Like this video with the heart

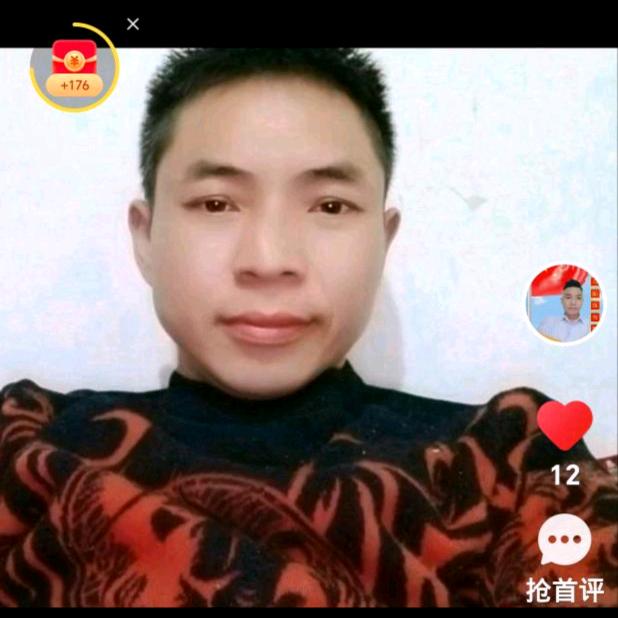pyautogui.click(x=565, y=426)
